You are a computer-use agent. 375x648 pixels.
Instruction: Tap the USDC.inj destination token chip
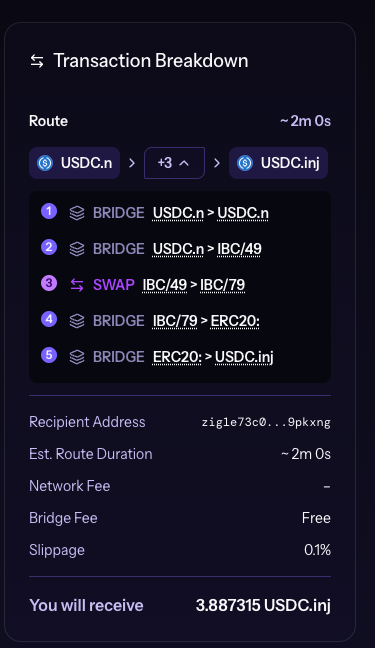pos(278,163)
